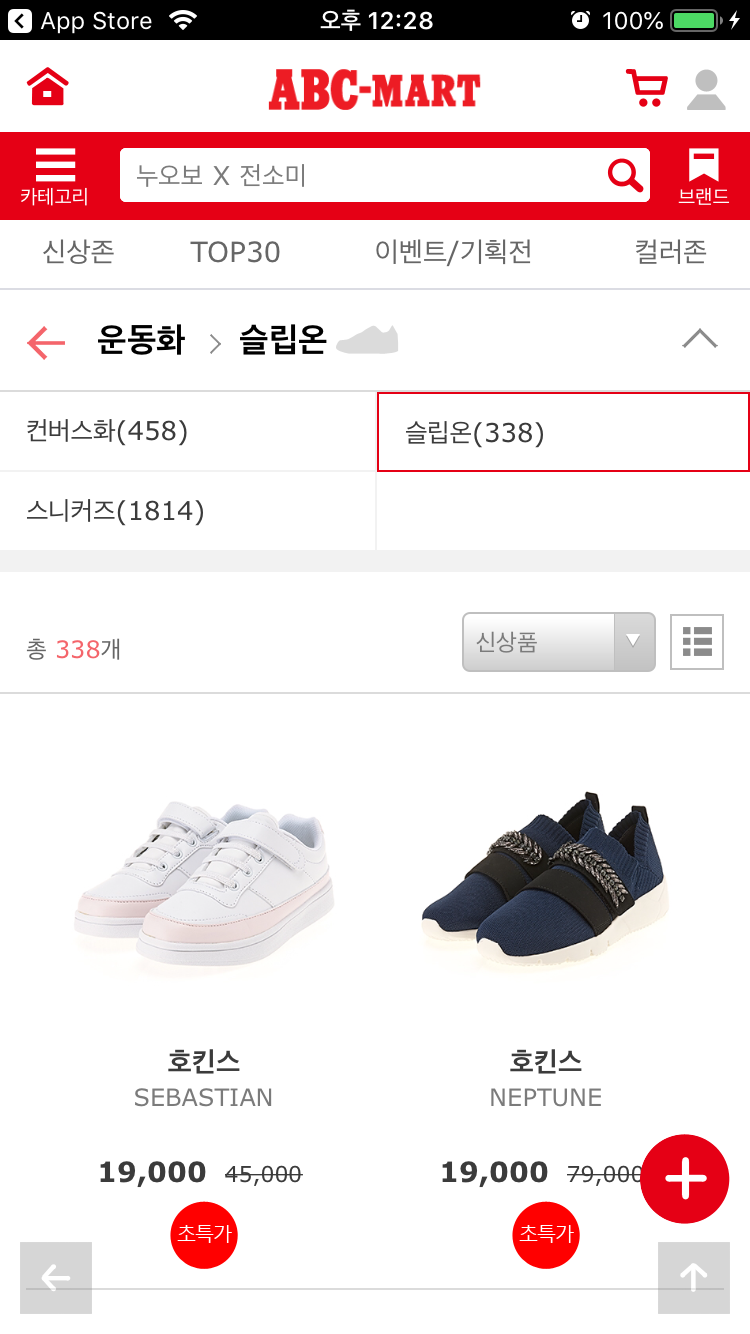The width and height of the screenshot is (750, 1334).
Task: Tap the magnifier search icon
Action: pos(625,176)
